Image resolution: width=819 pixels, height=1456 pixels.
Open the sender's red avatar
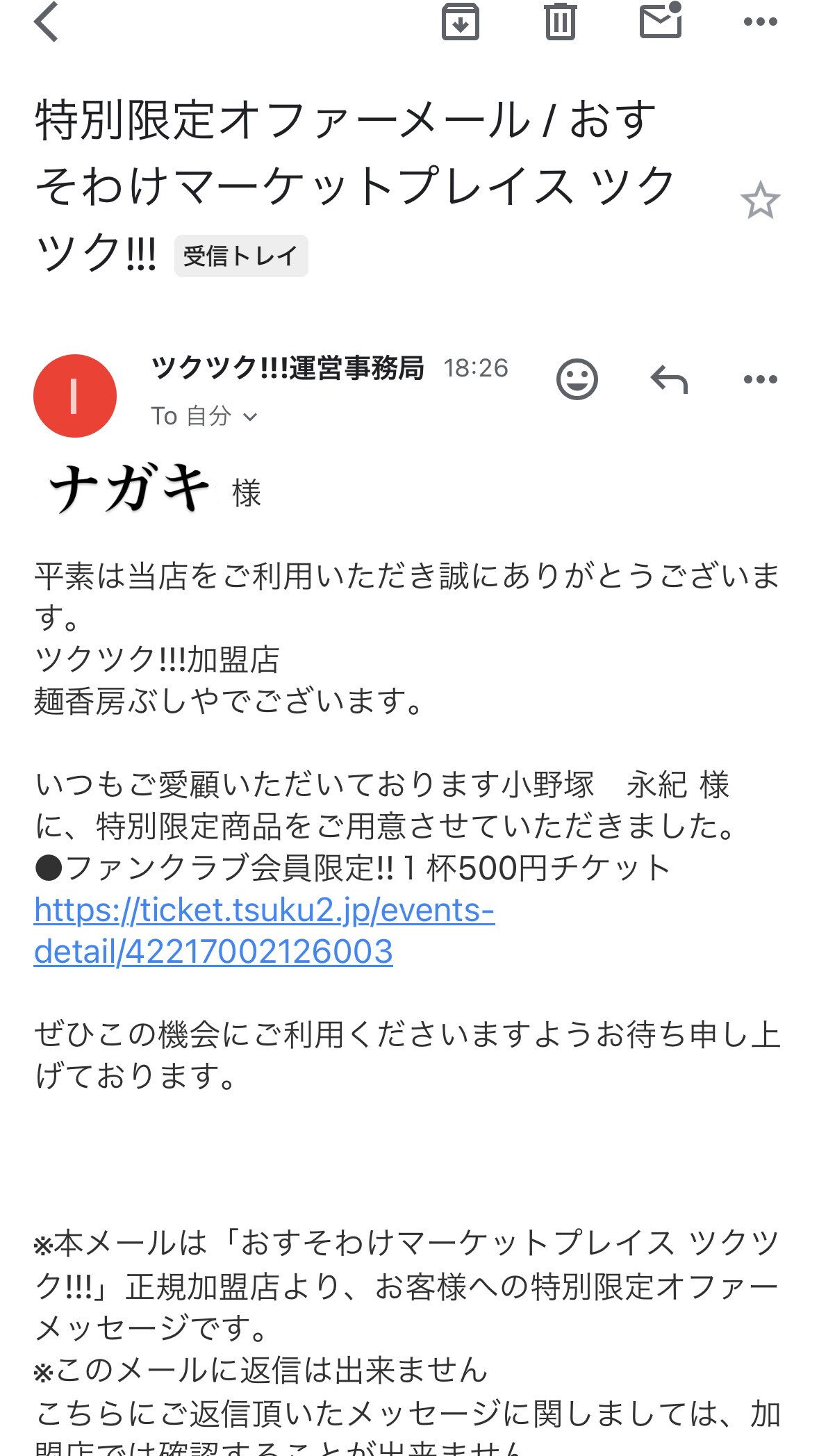click(x=75, y=396)
